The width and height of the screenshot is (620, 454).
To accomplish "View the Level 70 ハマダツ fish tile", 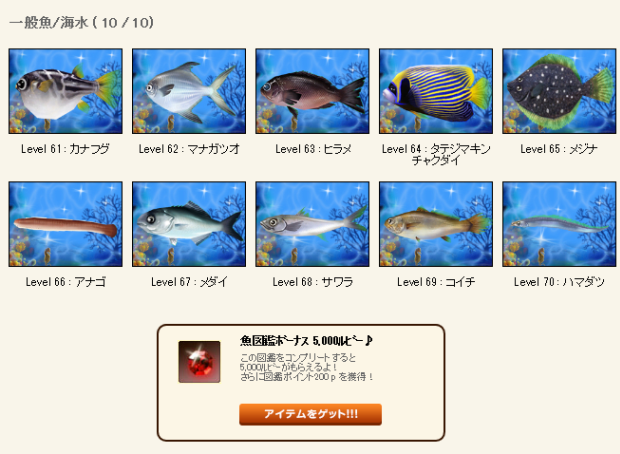I will point(559,224).
